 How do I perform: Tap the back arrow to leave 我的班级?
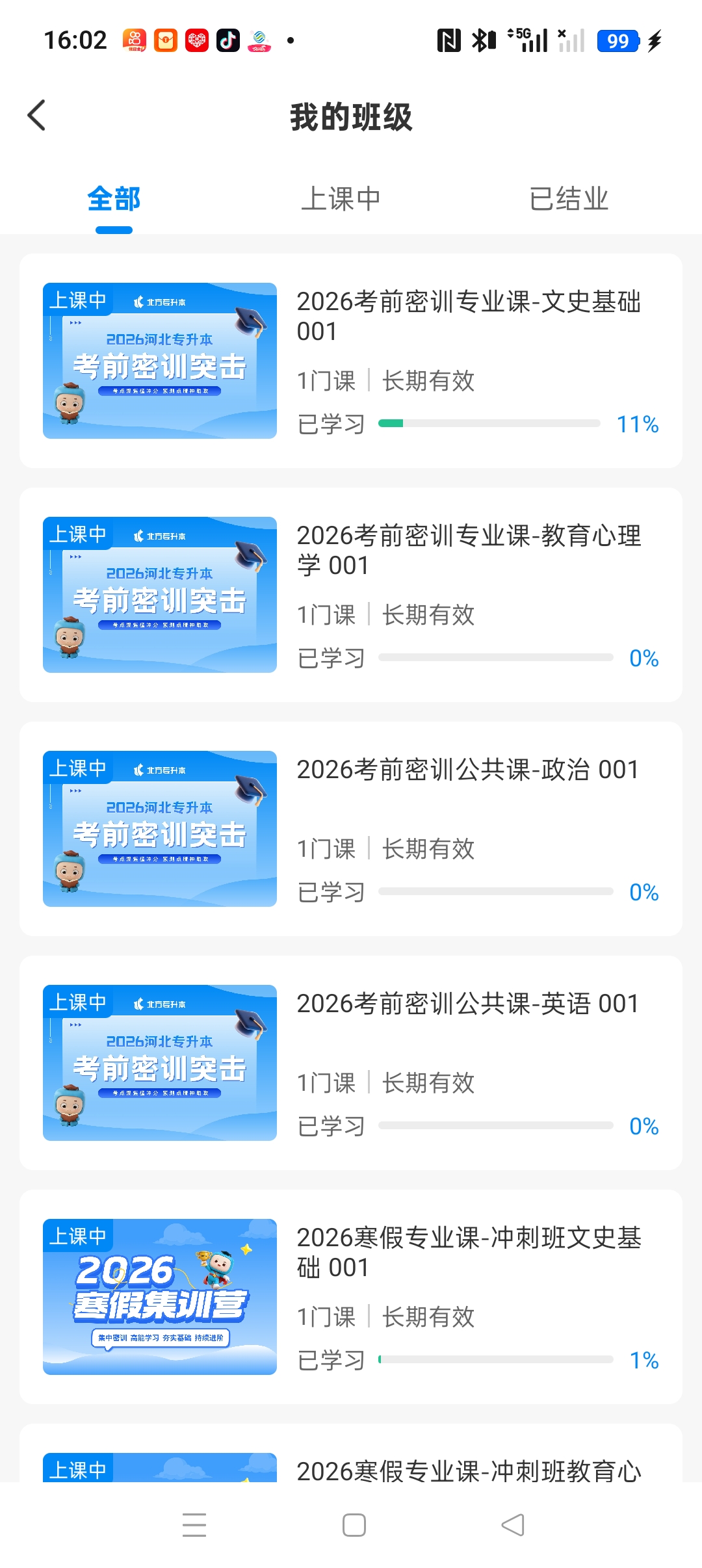click(37, 114)
